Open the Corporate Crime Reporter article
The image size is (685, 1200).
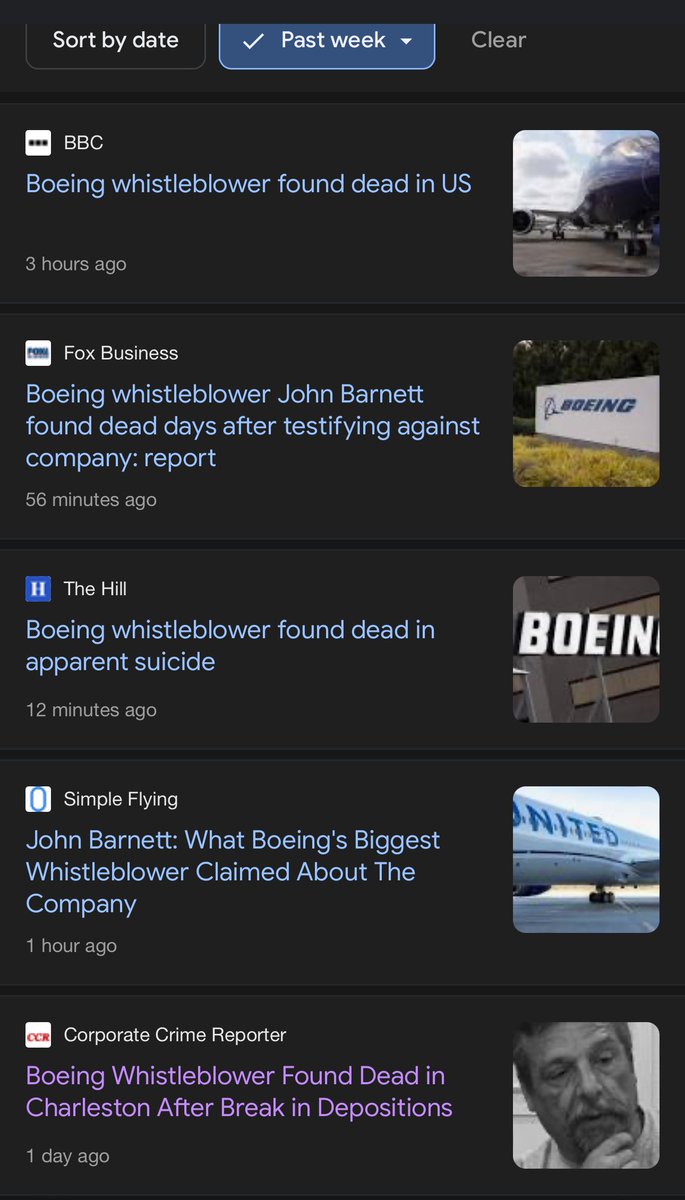pos(239,1092)
